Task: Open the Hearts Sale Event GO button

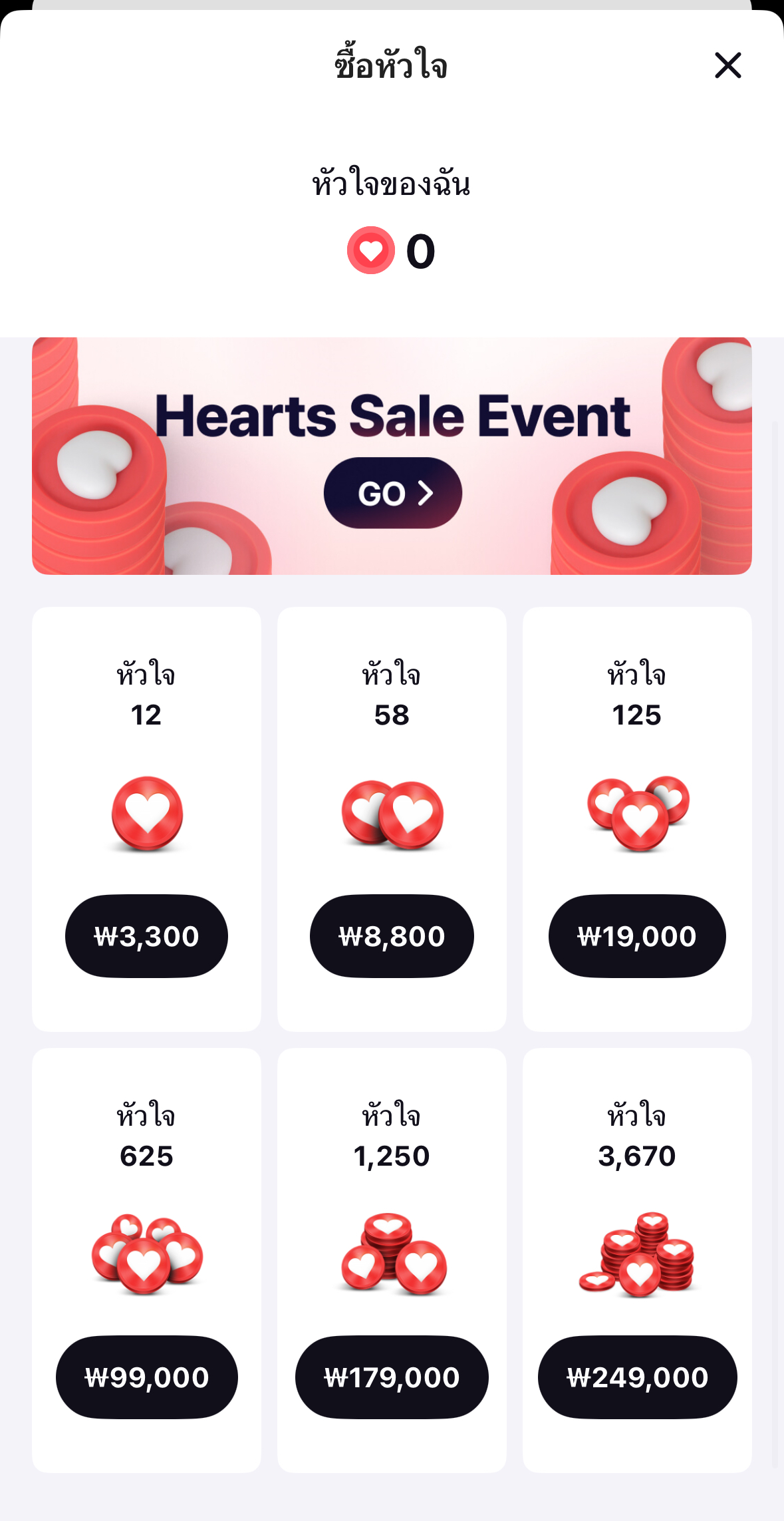Action: [x=392, y=493]
